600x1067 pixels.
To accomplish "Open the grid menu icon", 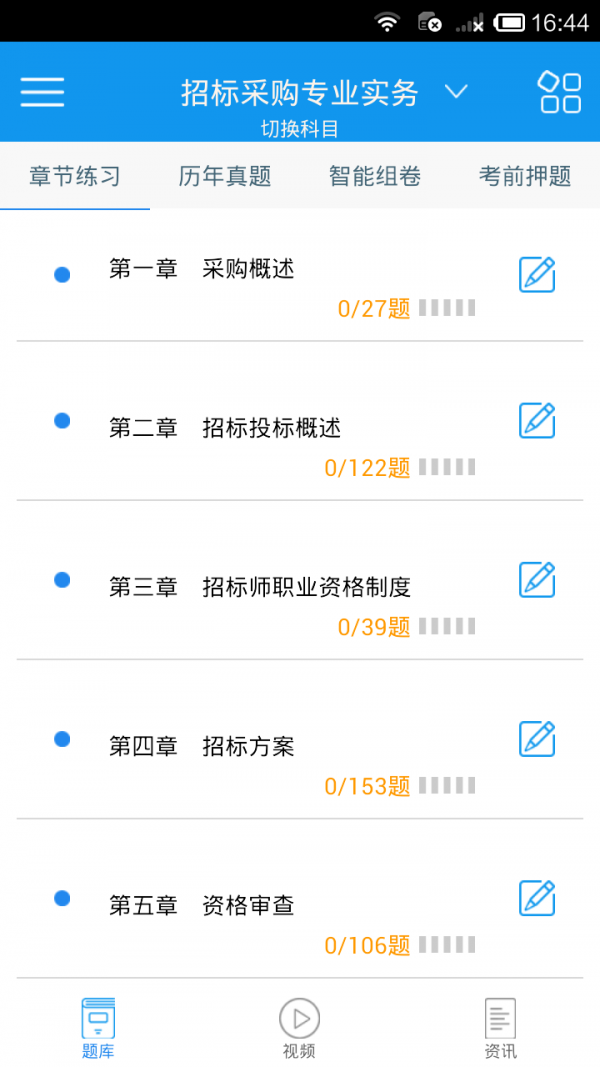I will pyautogui.click(x=559, y=92).
